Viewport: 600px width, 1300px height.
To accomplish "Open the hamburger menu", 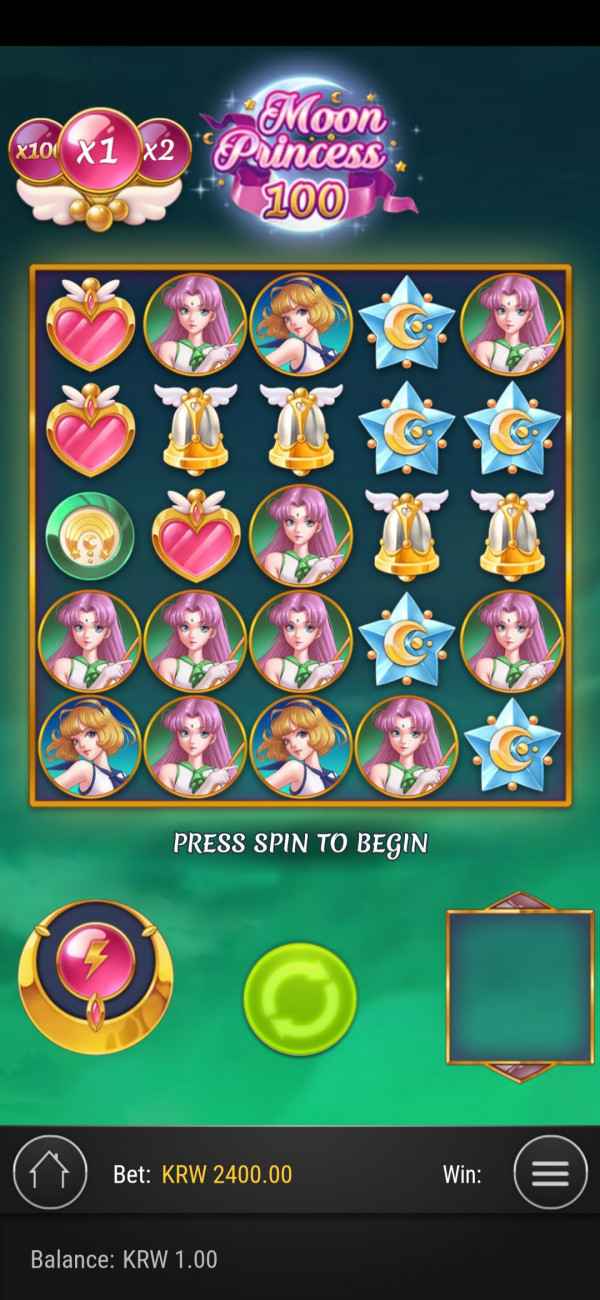I will tap(550, 1173).
